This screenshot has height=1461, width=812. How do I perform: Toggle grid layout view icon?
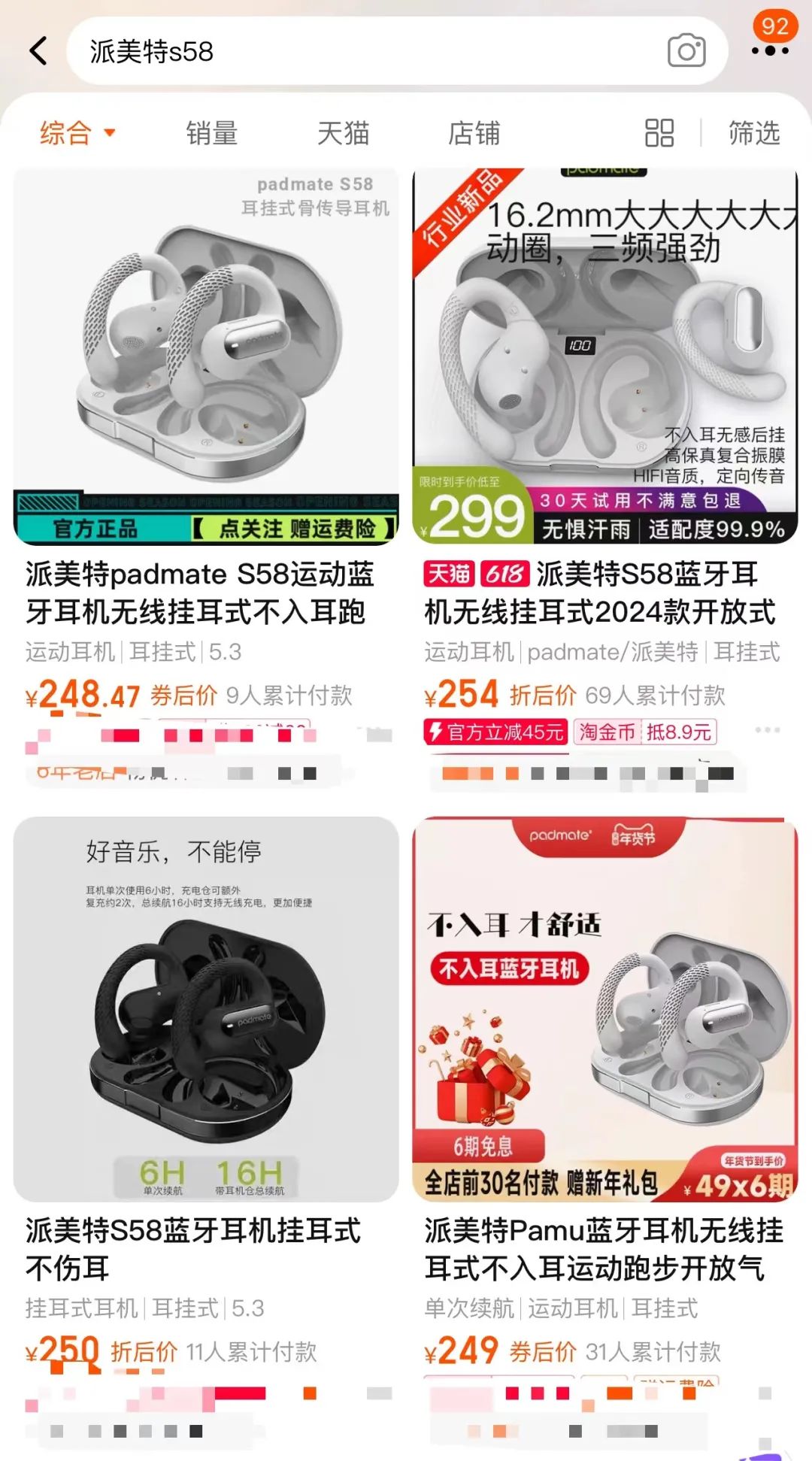point(659,133)
